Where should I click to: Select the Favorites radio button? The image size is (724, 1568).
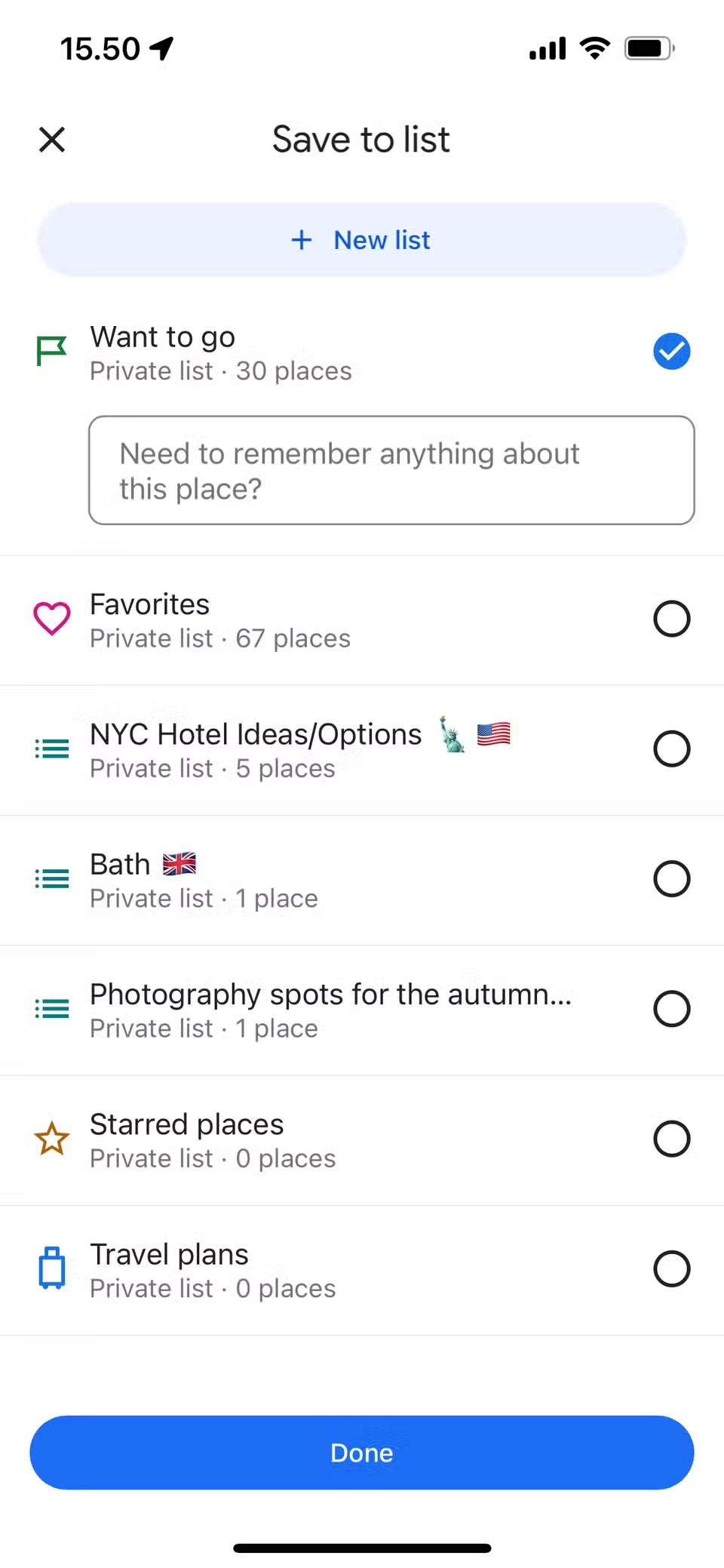tap(671, 619)
